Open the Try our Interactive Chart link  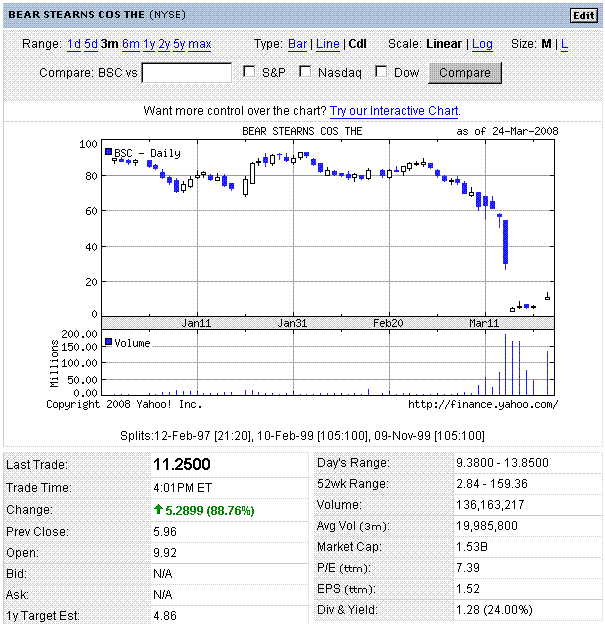[394, 111]
